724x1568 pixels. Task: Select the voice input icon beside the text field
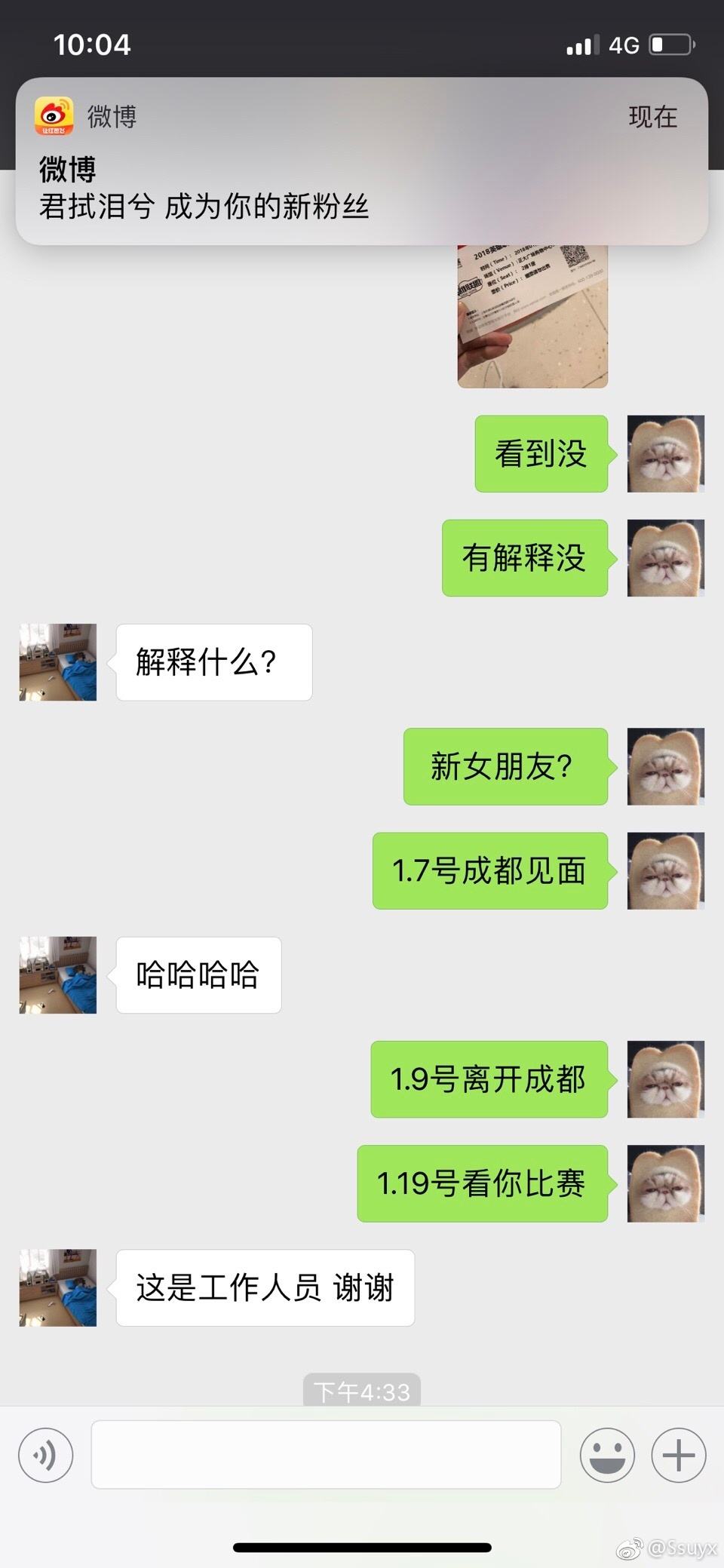(45, 1454)
